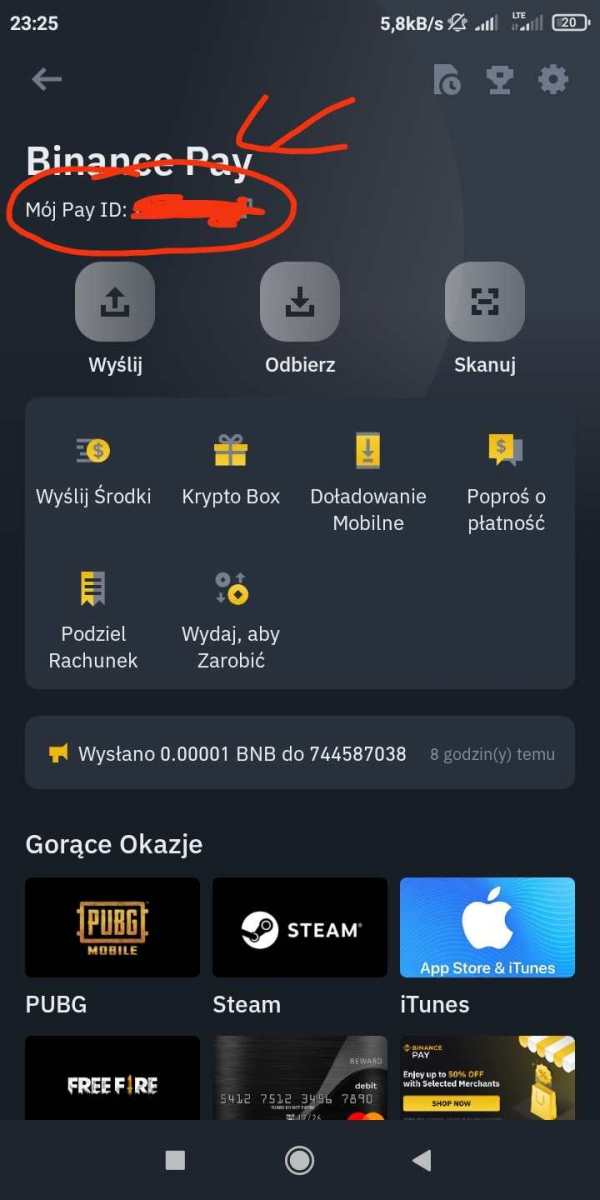This screenshot has height=1200, width=600.
Task: Tap the Odbierz receive button
Action: coord(300,302)
